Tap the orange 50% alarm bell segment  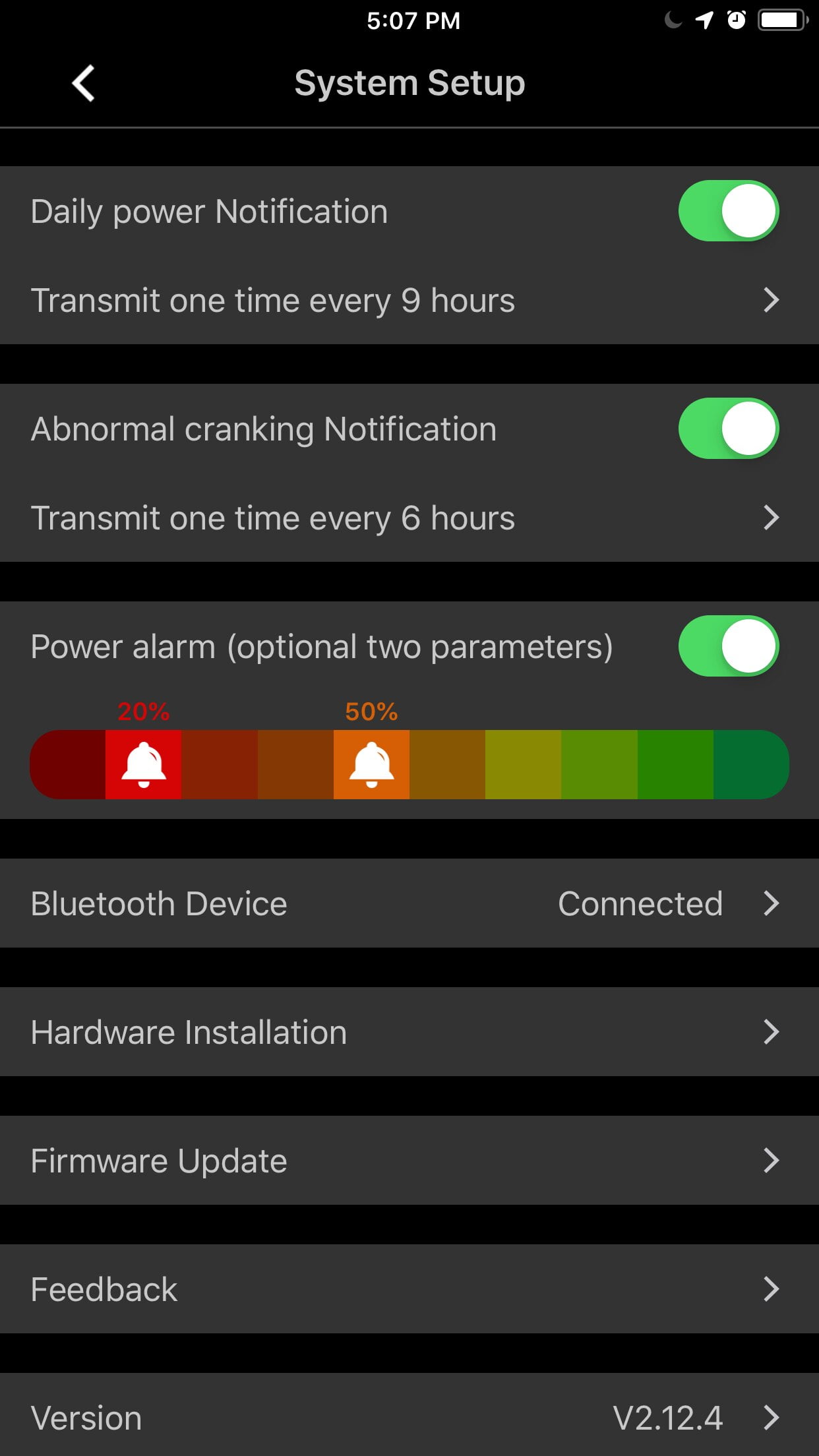tap(371, 765)
